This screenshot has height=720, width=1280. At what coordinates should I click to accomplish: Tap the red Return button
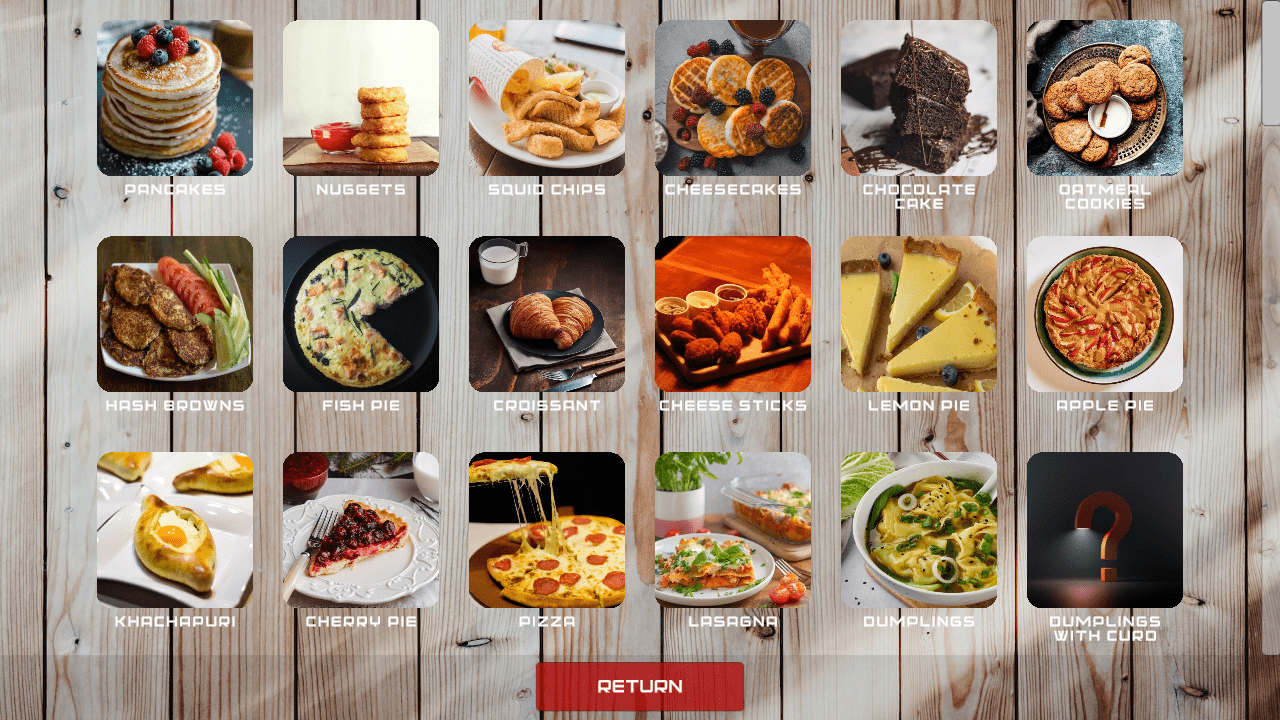pyautogui.click(x=640, y=686)
